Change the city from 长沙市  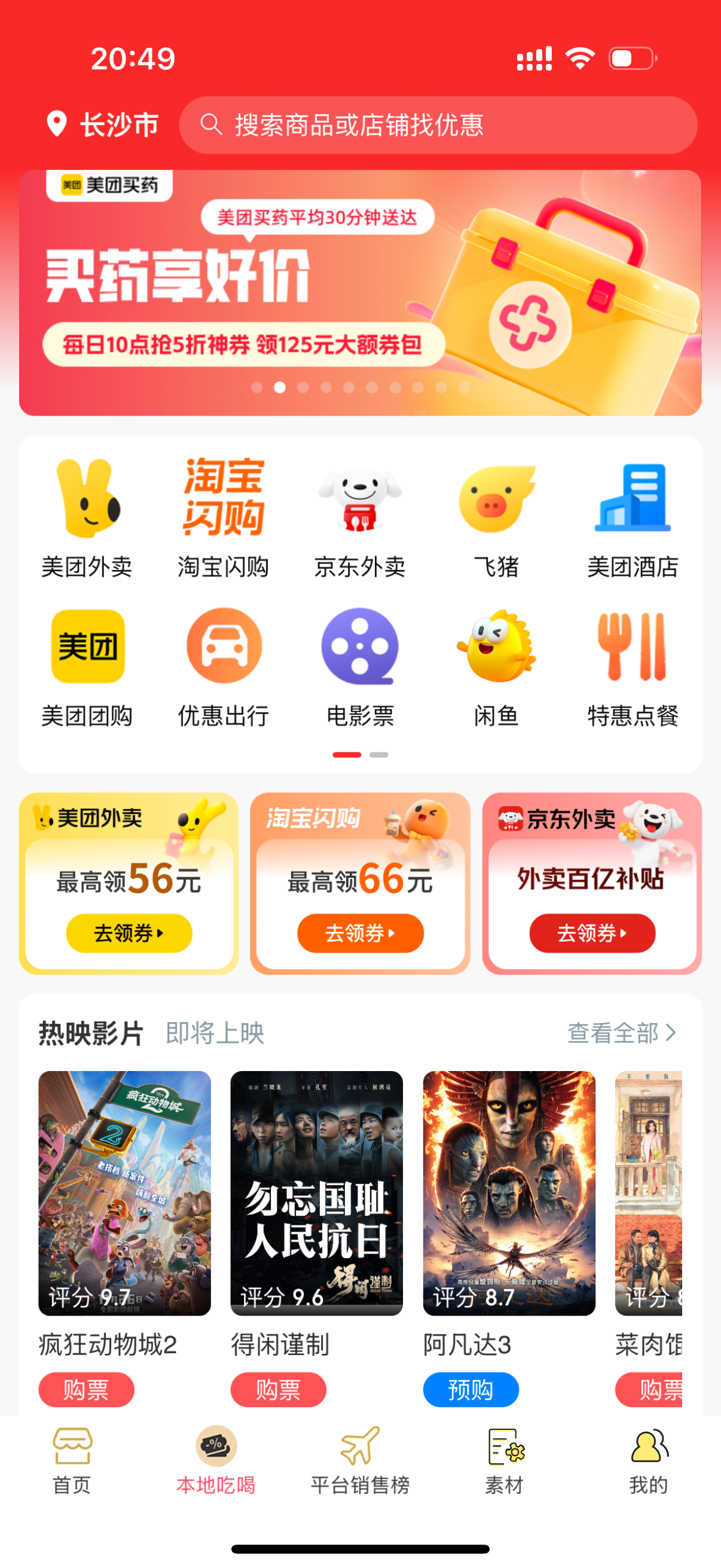click(x=103, y=125)
